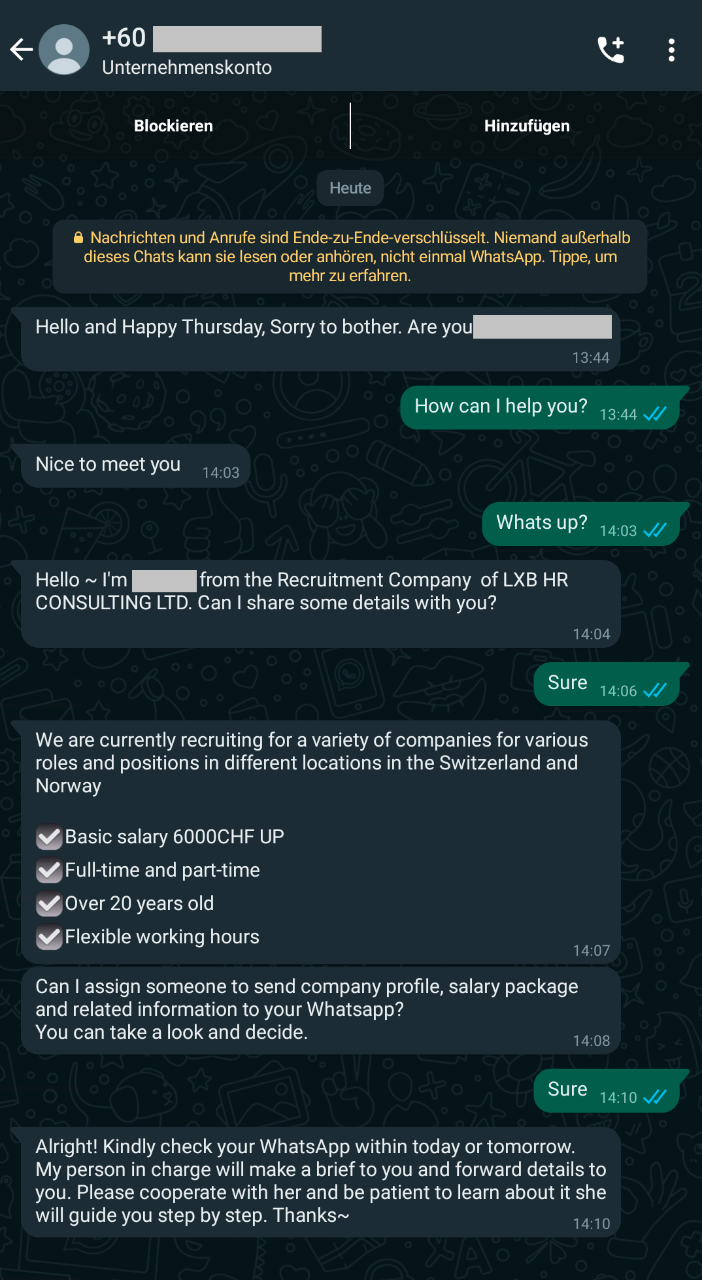Open the three-dot overflow menu
This screenshot has height=1280, width=702.
pyautogui.click(x=671, y=49)
